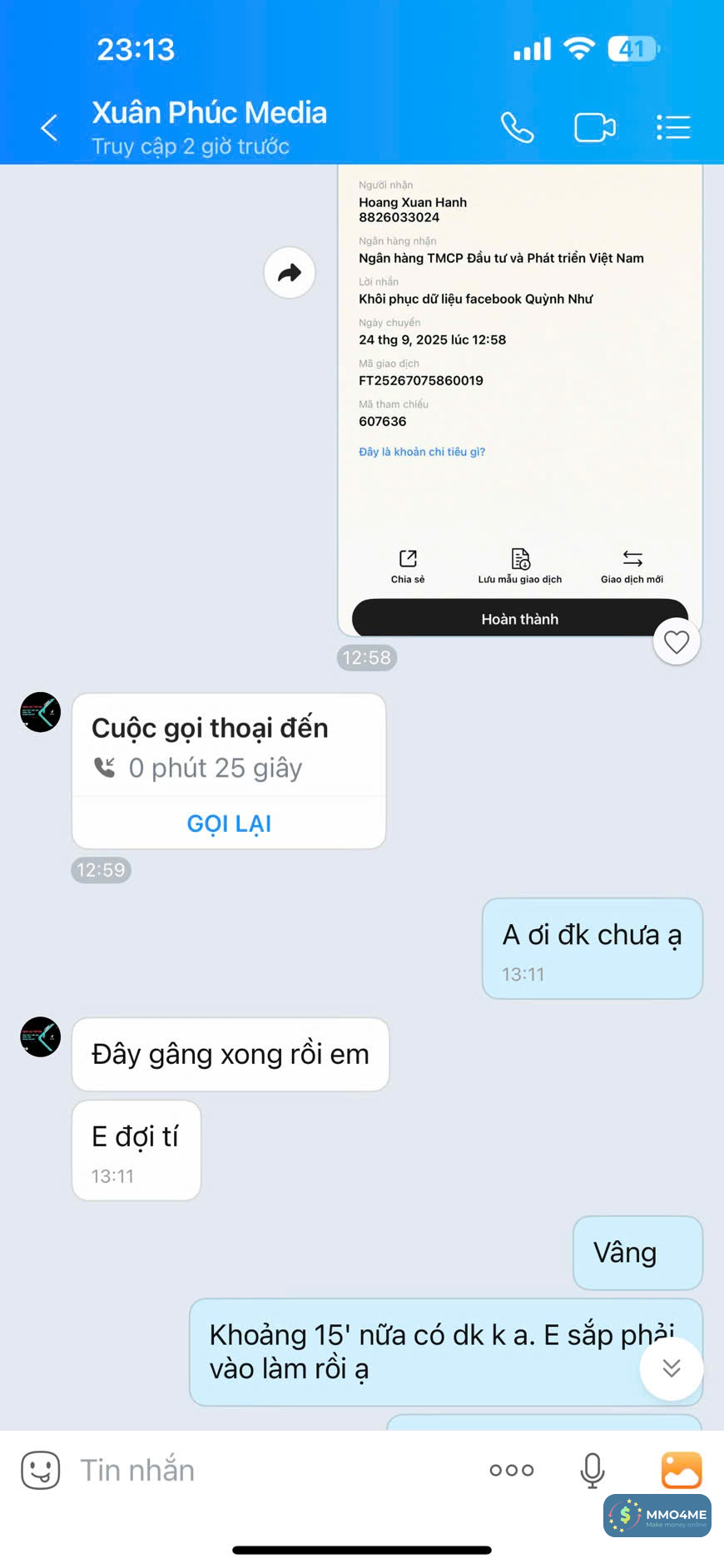
Task: Open the chat options menu
Action: click(672, 128)
